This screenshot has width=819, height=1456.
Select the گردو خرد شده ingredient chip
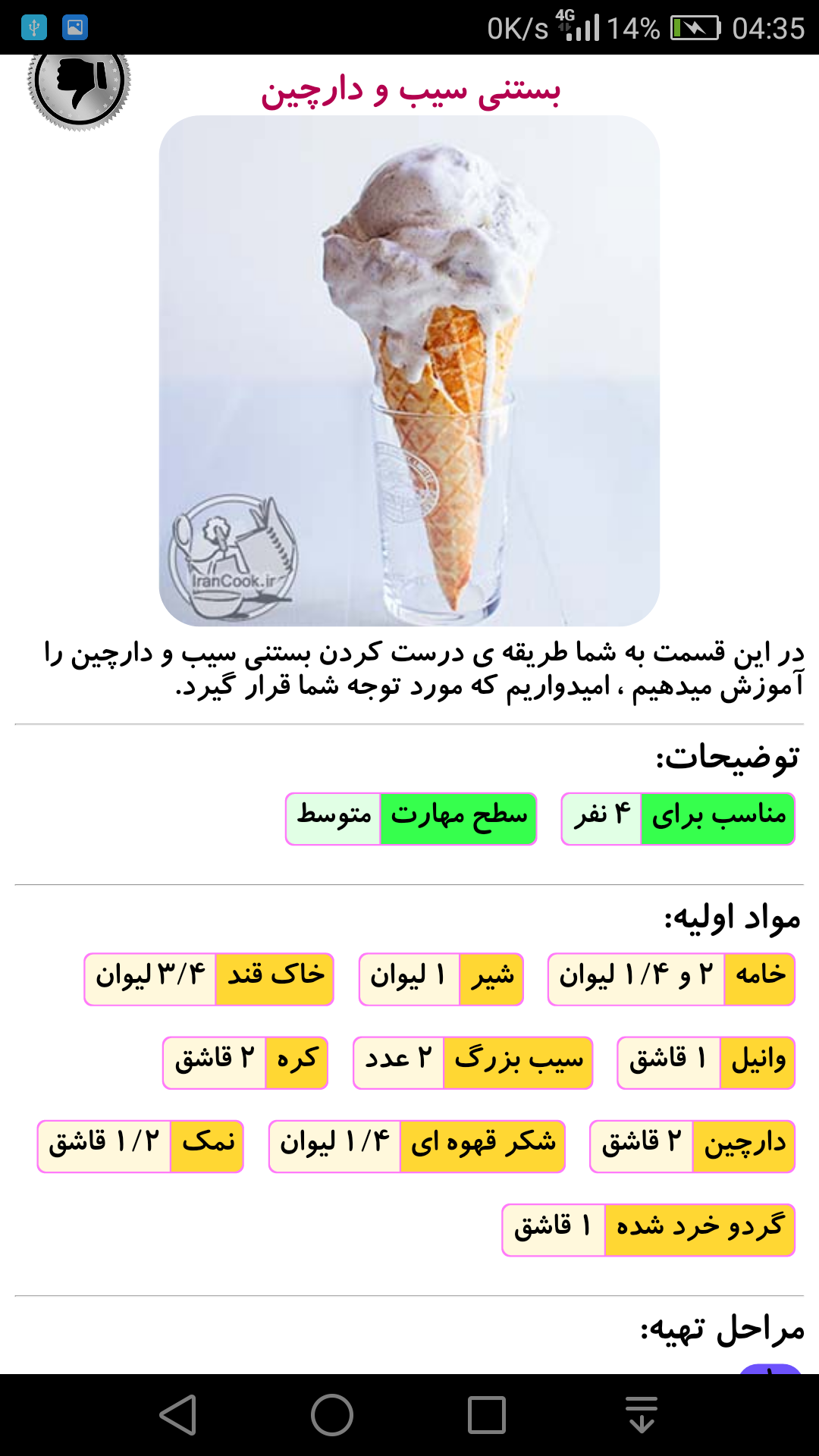[648, 1228]
